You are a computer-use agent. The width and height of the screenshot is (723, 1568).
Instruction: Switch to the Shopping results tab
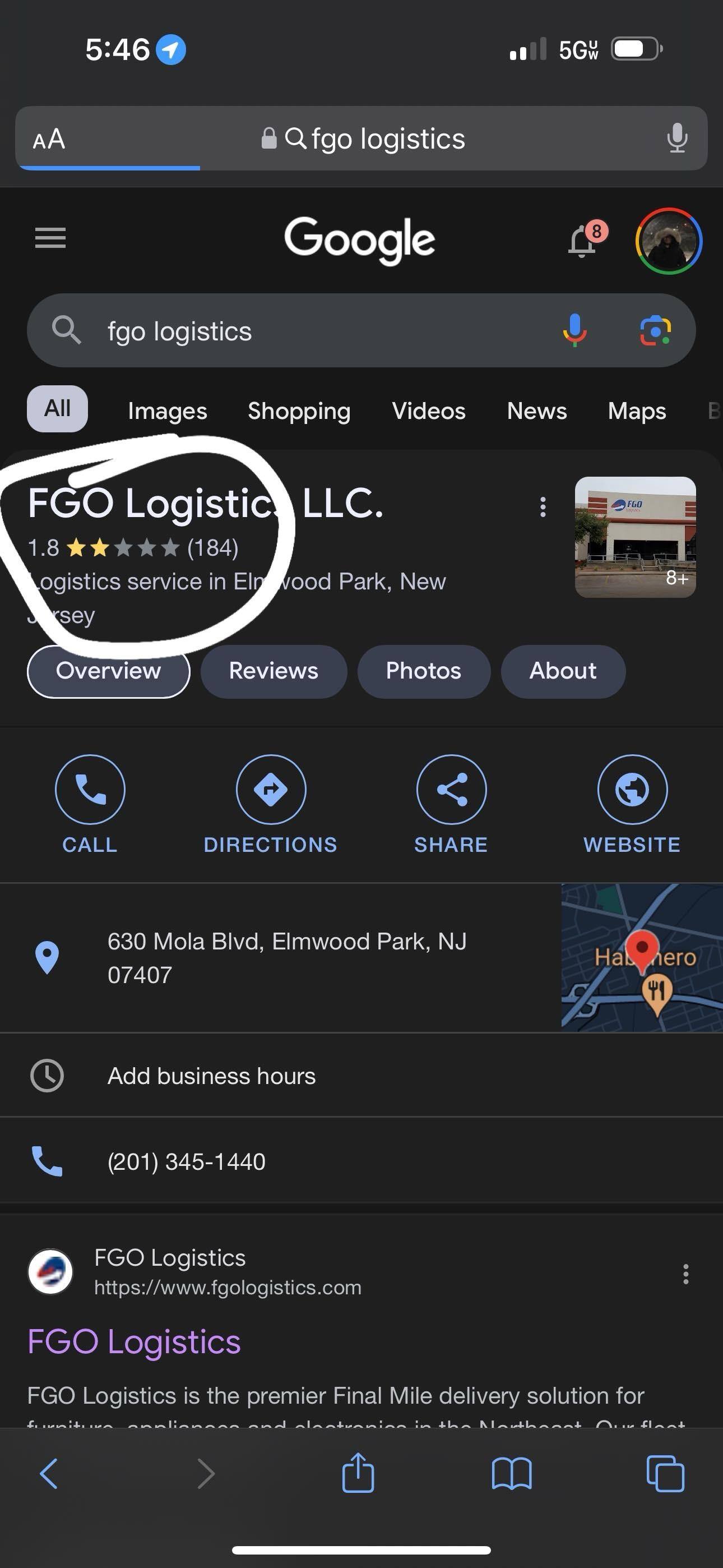click(x=299, y=411)
